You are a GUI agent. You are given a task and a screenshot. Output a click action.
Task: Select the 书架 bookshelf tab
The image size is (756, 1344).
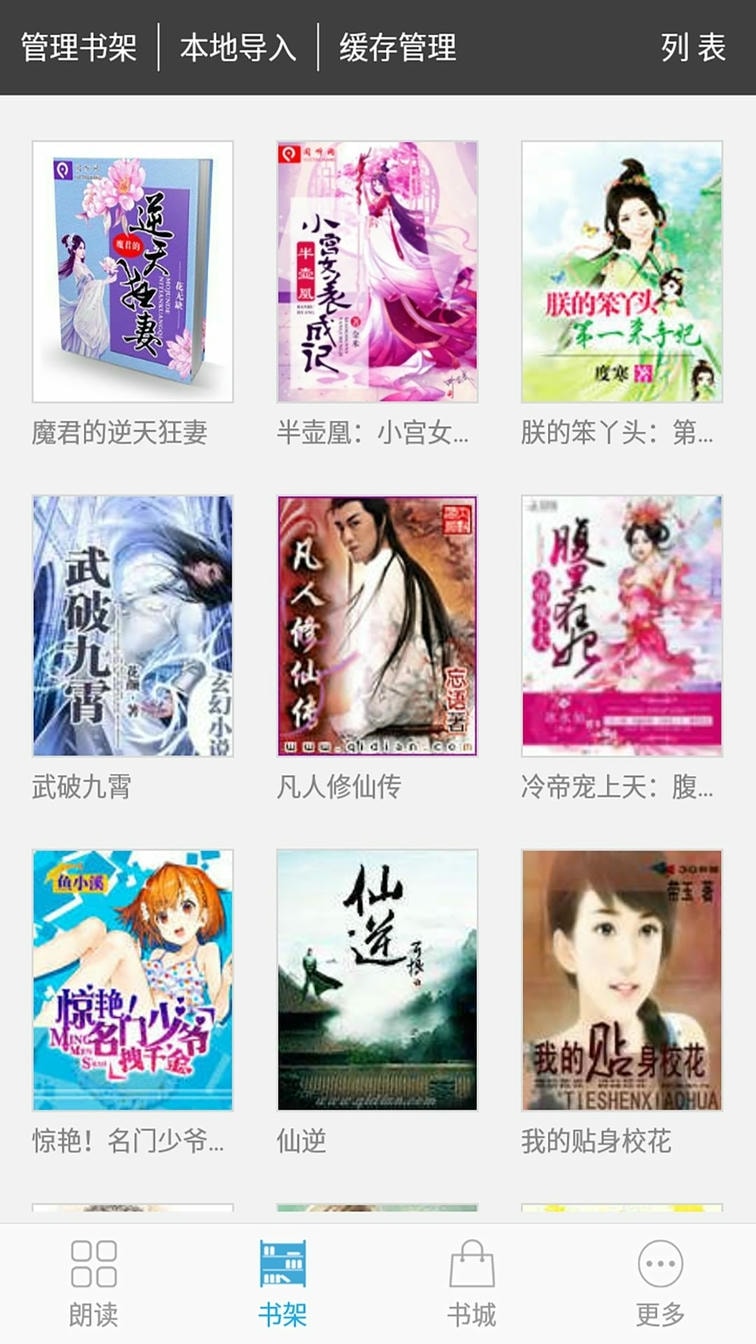coord(283,1283)
